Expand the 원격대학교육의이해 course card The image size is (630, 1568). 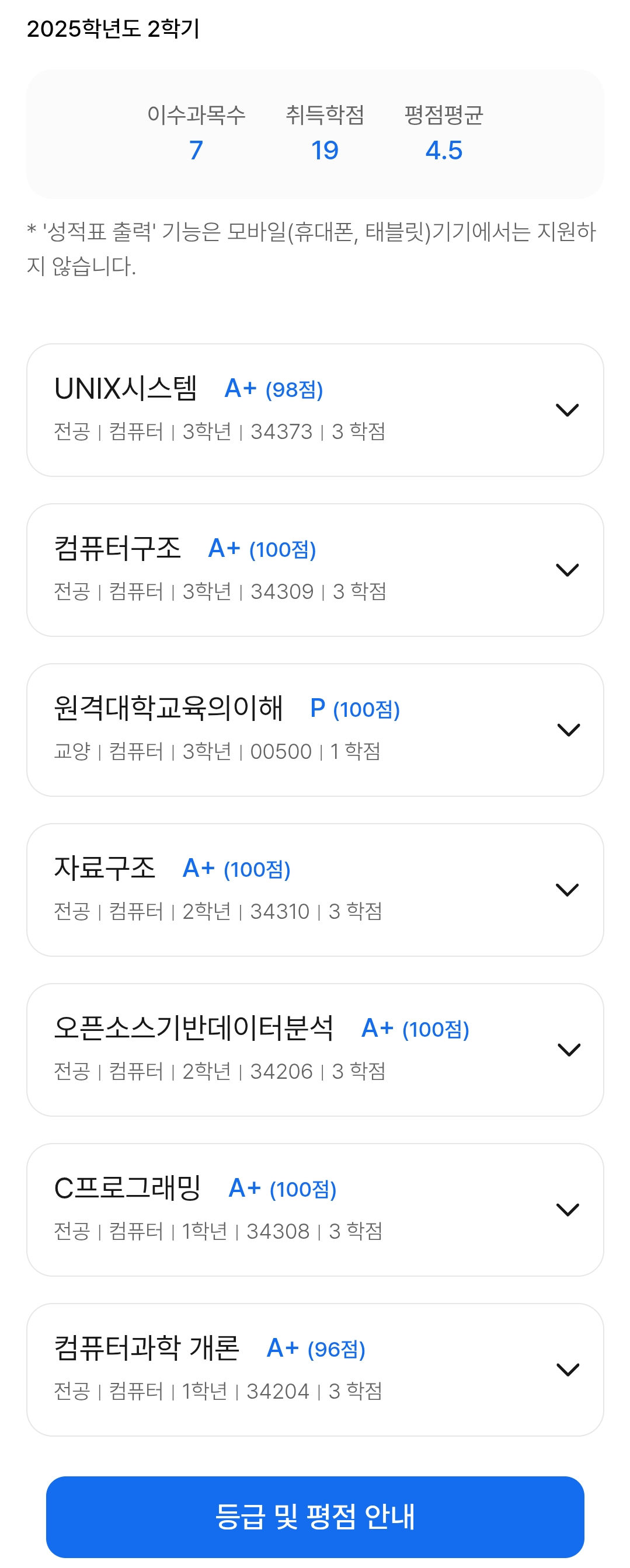tap(567, 730)
